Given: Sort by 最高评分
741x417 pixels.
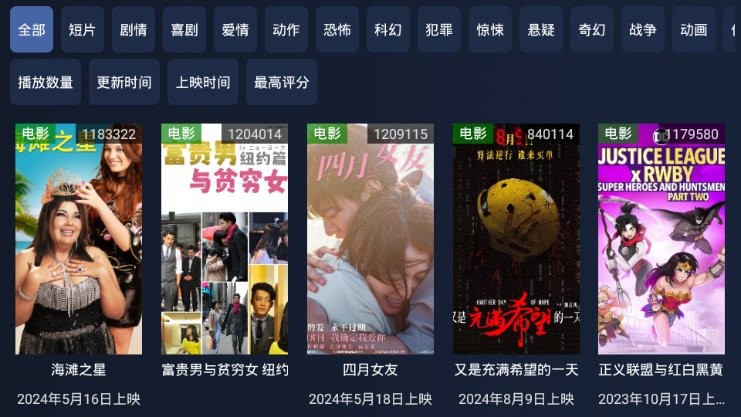Looking at the screenshot, I should click(282, 82).
